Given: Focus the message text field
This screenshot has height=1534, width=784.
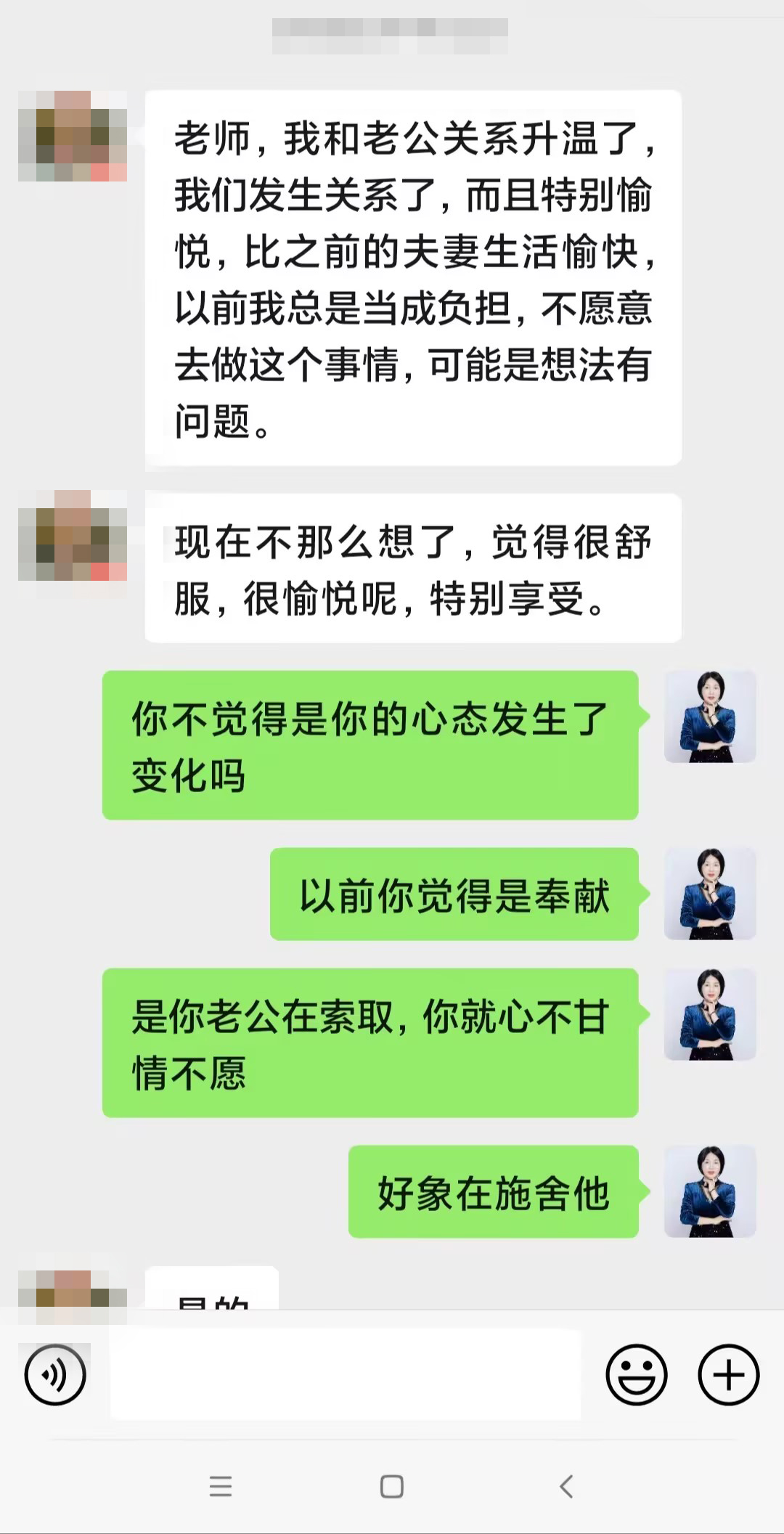Looking at the screenshot, I should [x=346, y=1374].
